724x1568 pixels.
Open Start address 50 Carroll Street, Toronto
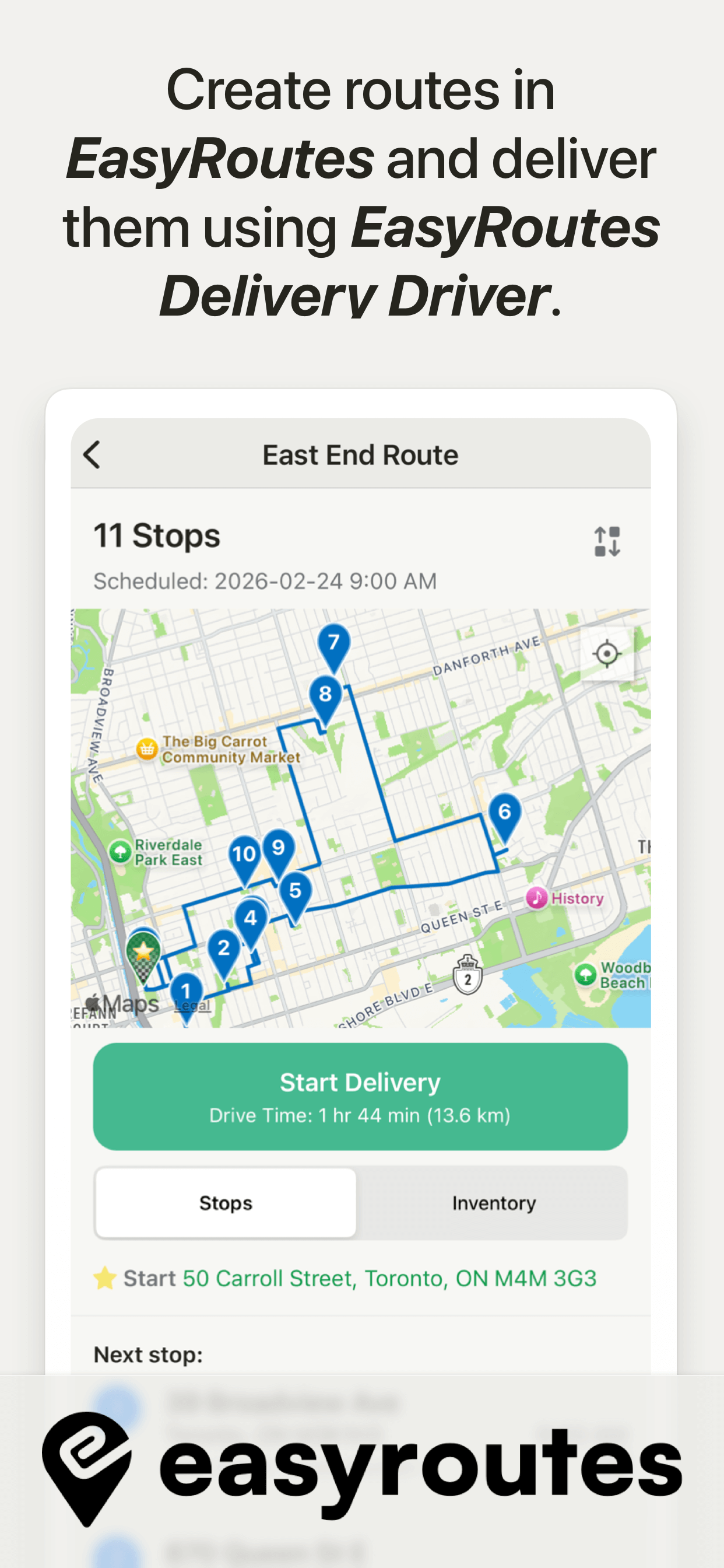[390, 1278]
